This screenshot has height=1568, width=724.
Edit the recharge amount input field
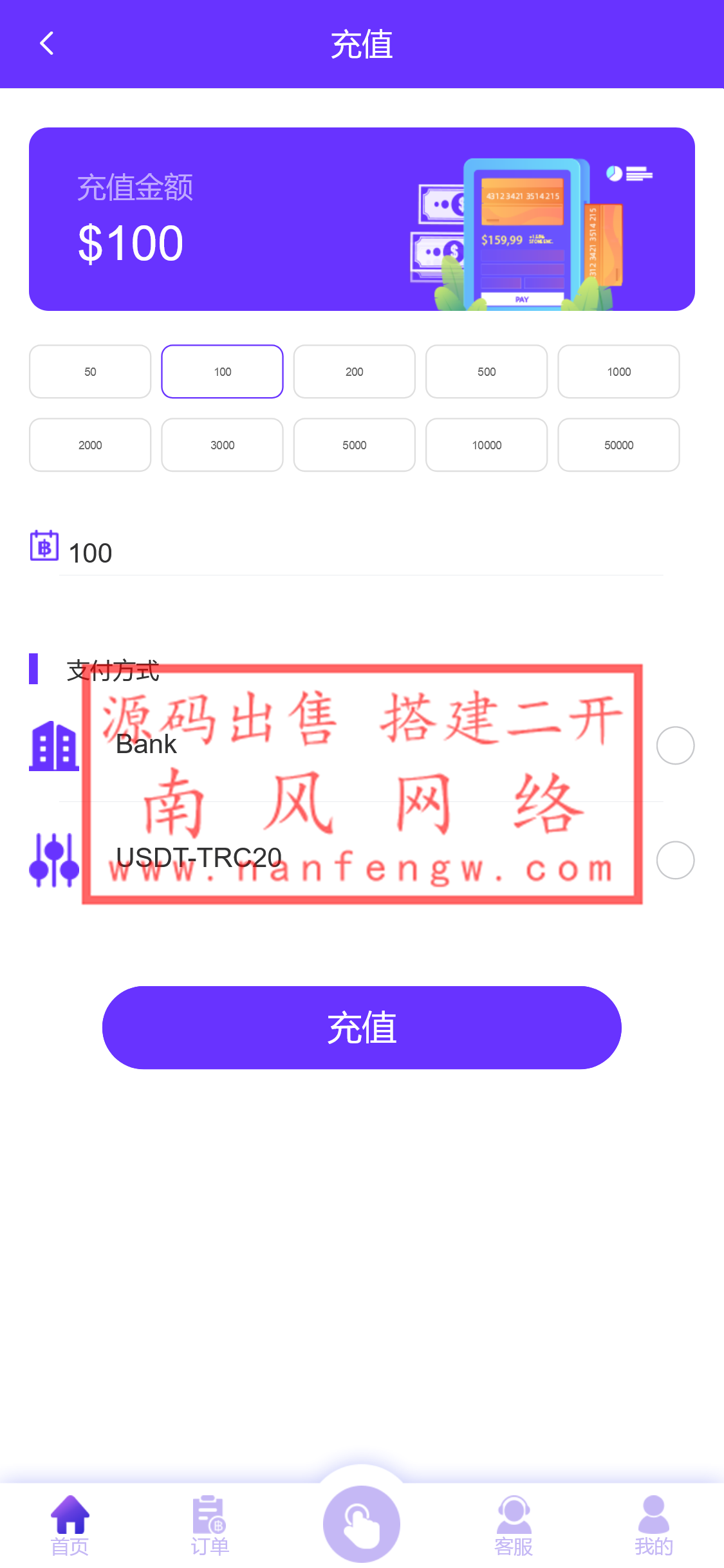click(360, 553)
